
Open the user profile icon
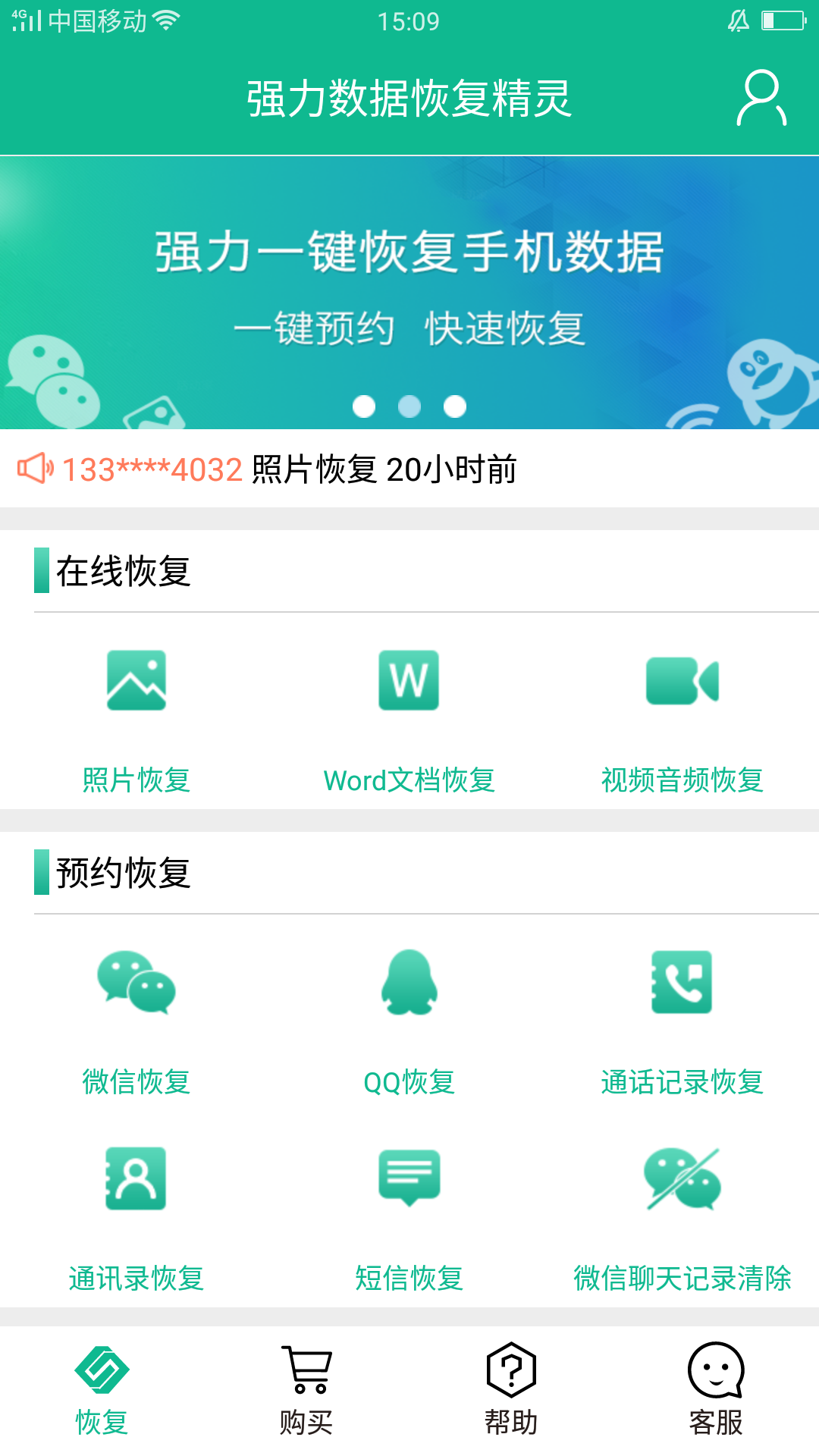pos(761,98)
